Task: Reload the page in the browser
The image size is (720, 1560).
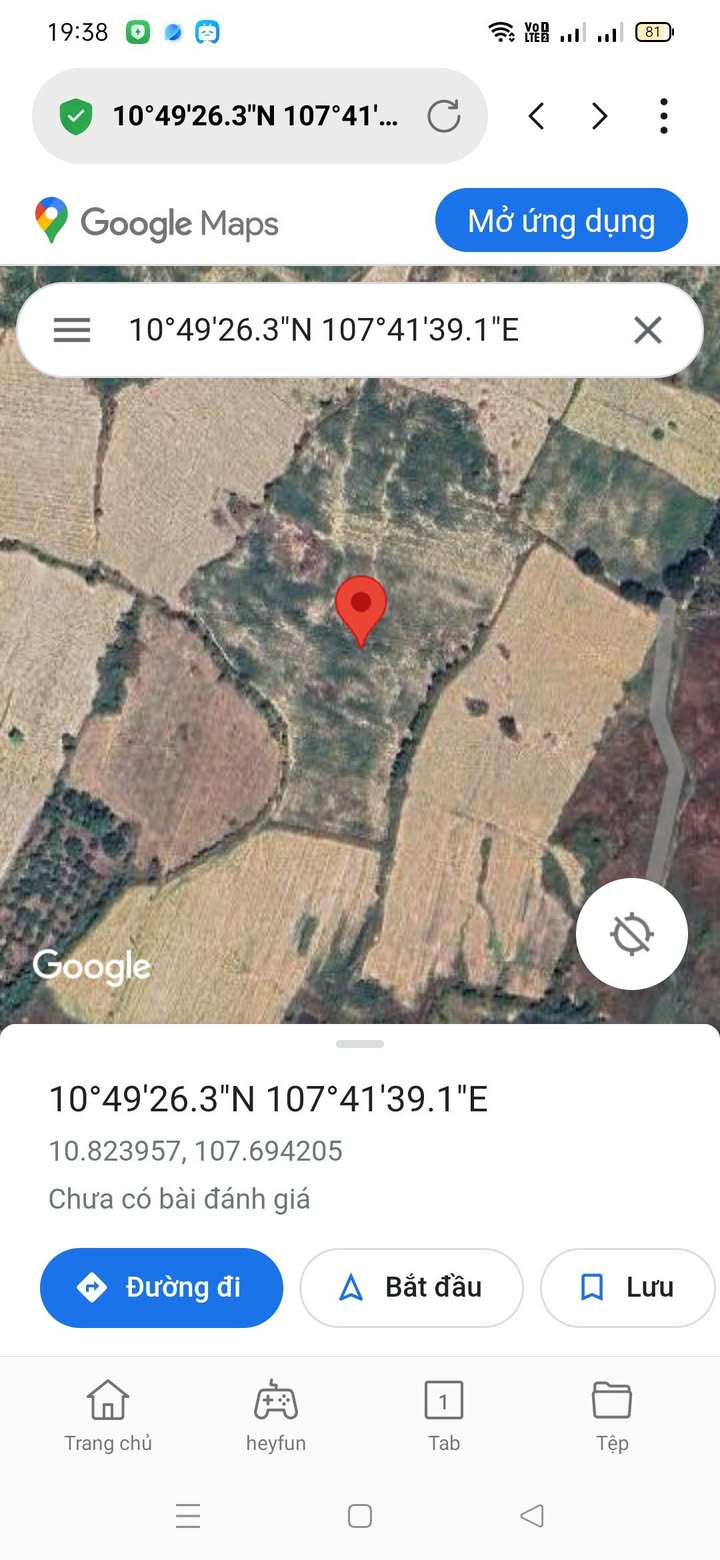Action: tap(444, 116)
